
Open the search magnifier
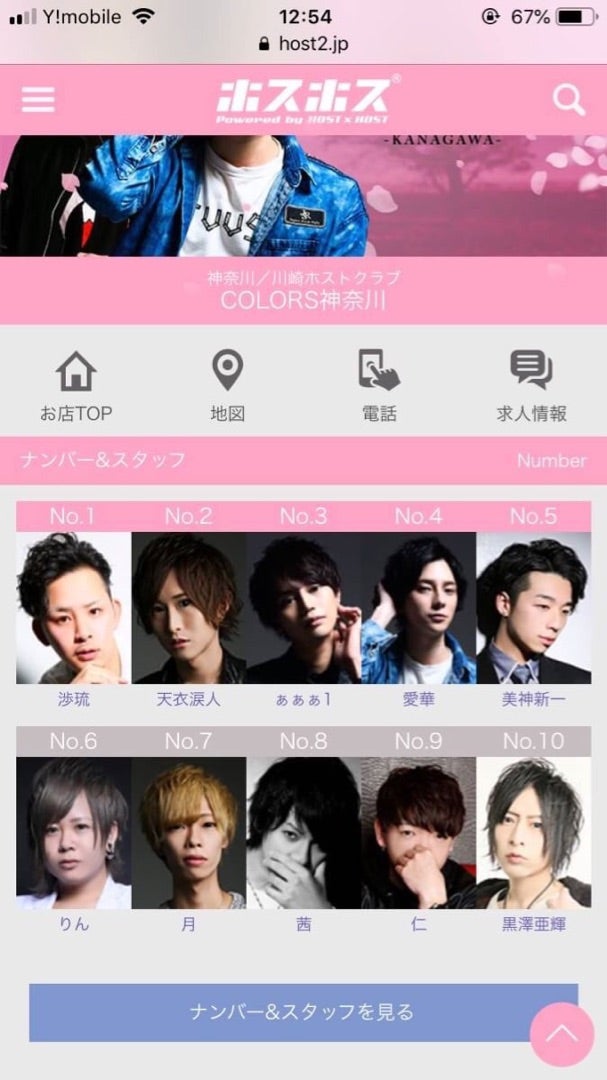(568, 99)
